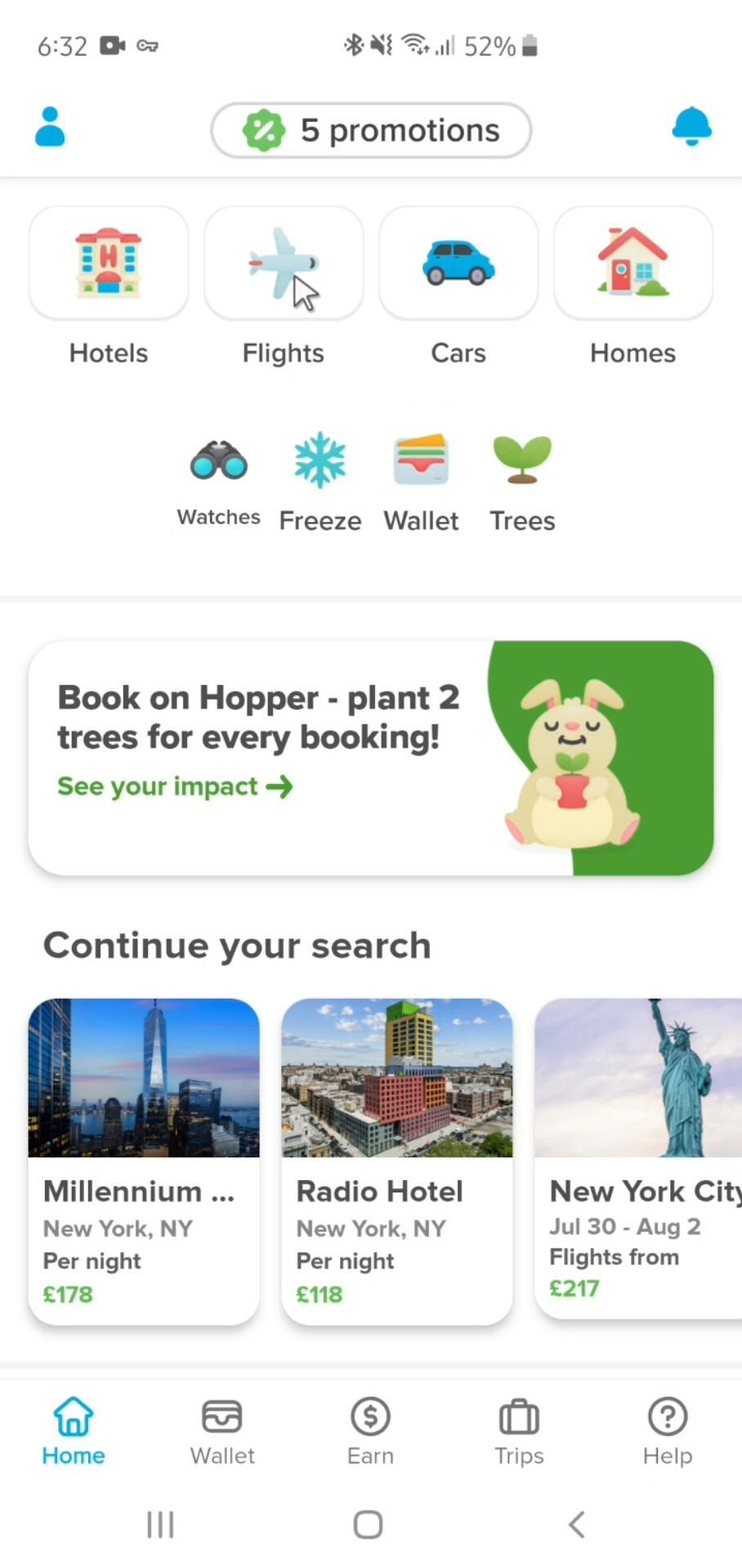The height and width of the screenshot is (1568, 742).
Task: Switch to the Wallet tab
Action: pyautogui.click(x=222, y=1431)
